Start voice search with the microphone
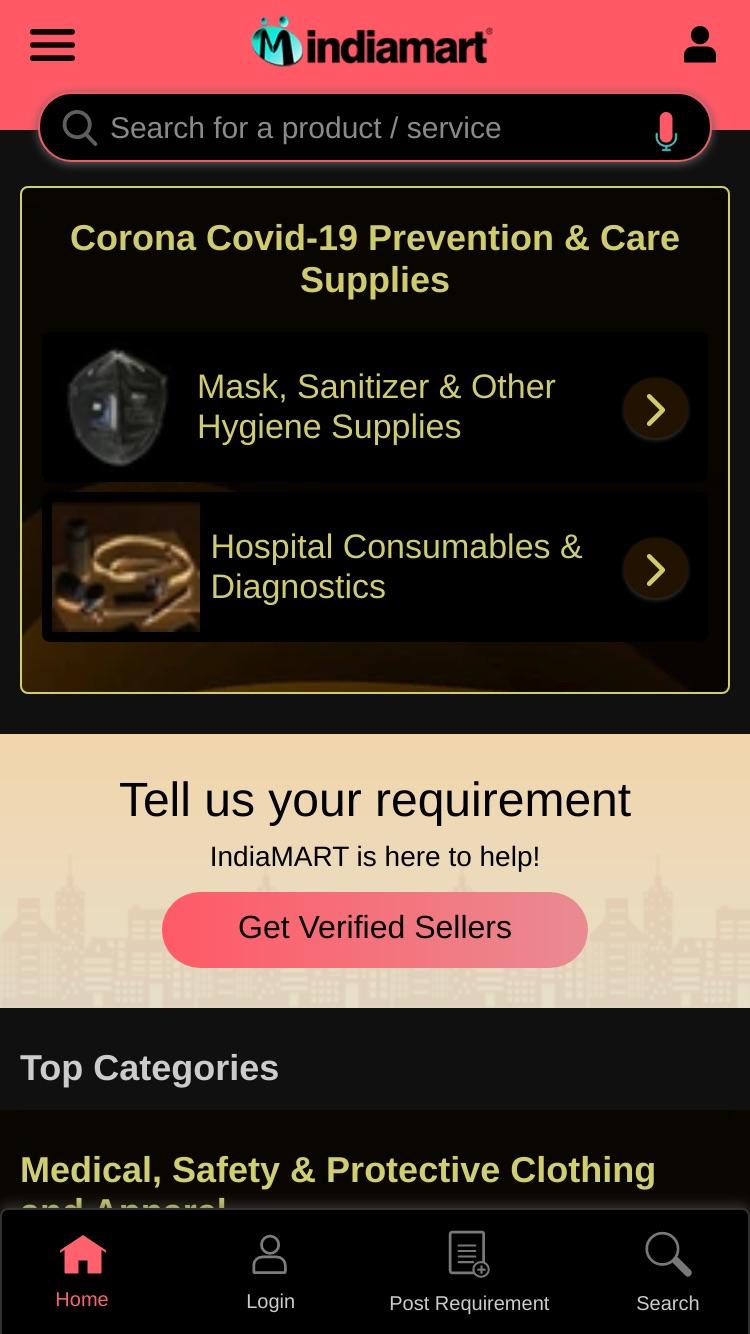 pos(666,130)
